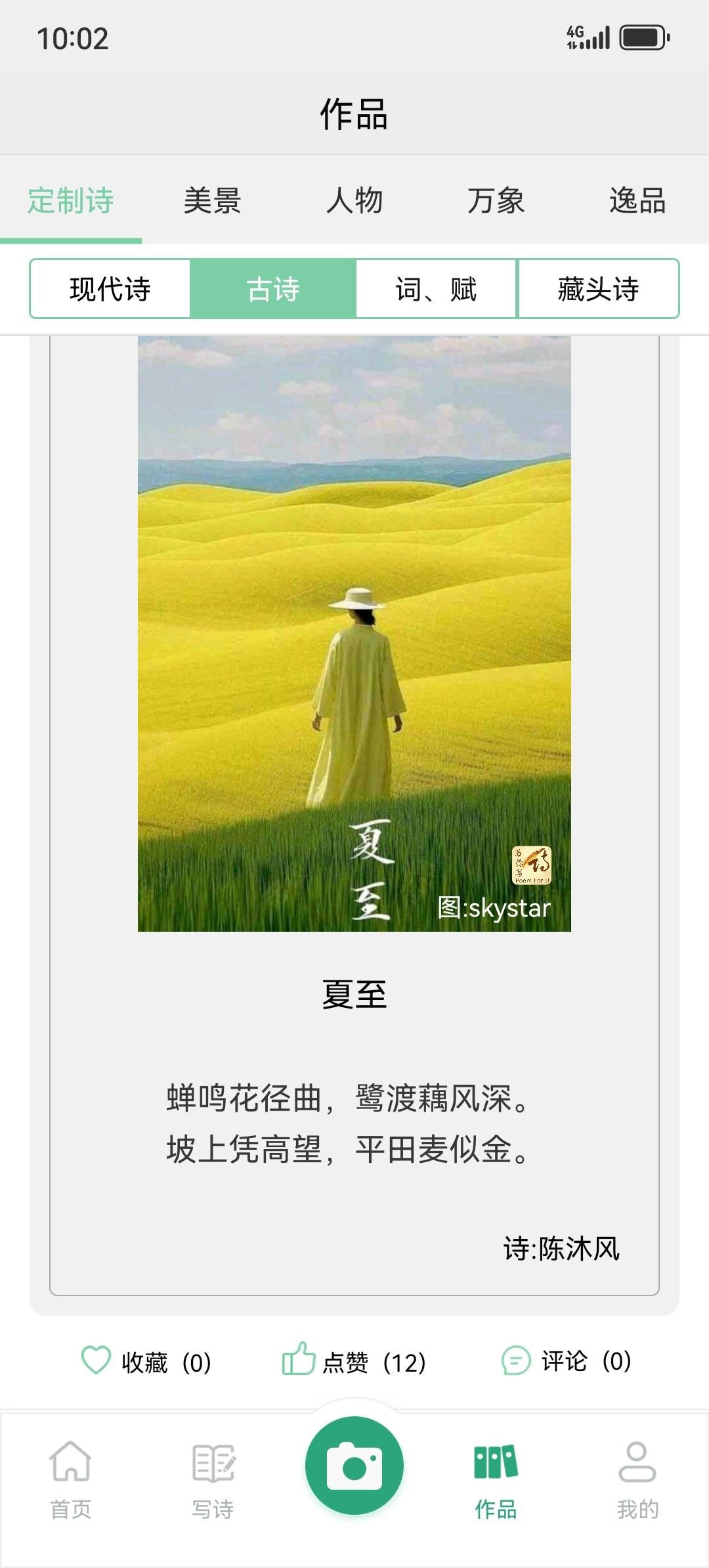Show 藏头诗 poems
Screen dimensions: 709x1568
(598, 289)
